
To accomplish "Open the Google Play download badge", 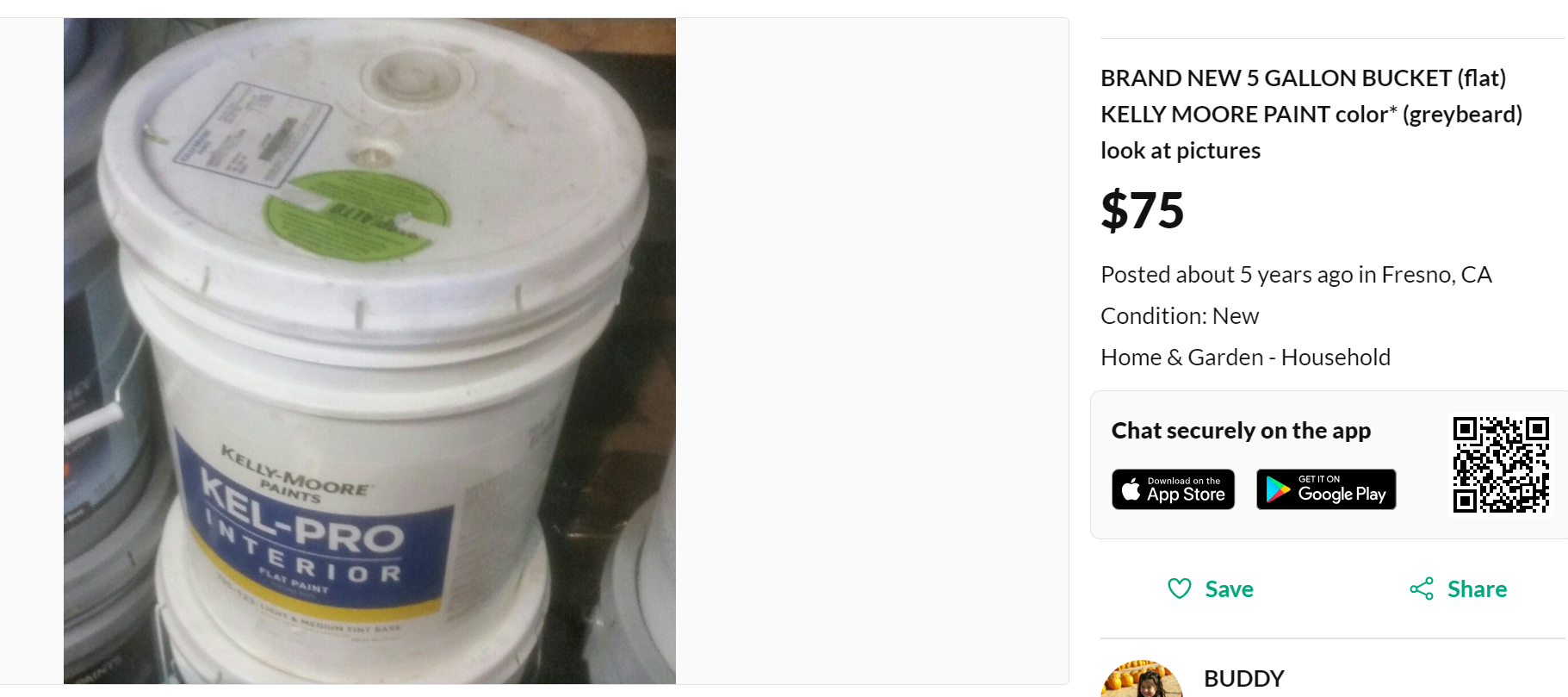I will 1325,489.
